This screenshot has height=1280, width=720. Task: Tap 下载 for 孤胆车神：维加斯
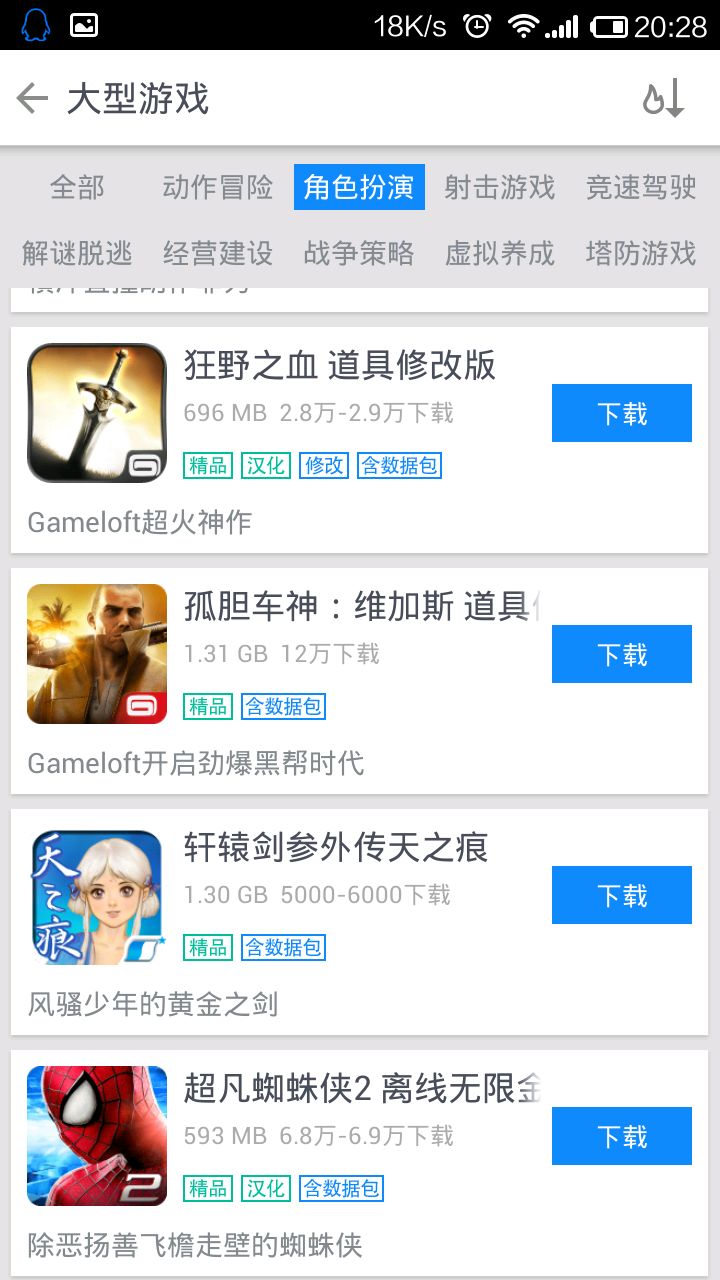coord(621,654)
